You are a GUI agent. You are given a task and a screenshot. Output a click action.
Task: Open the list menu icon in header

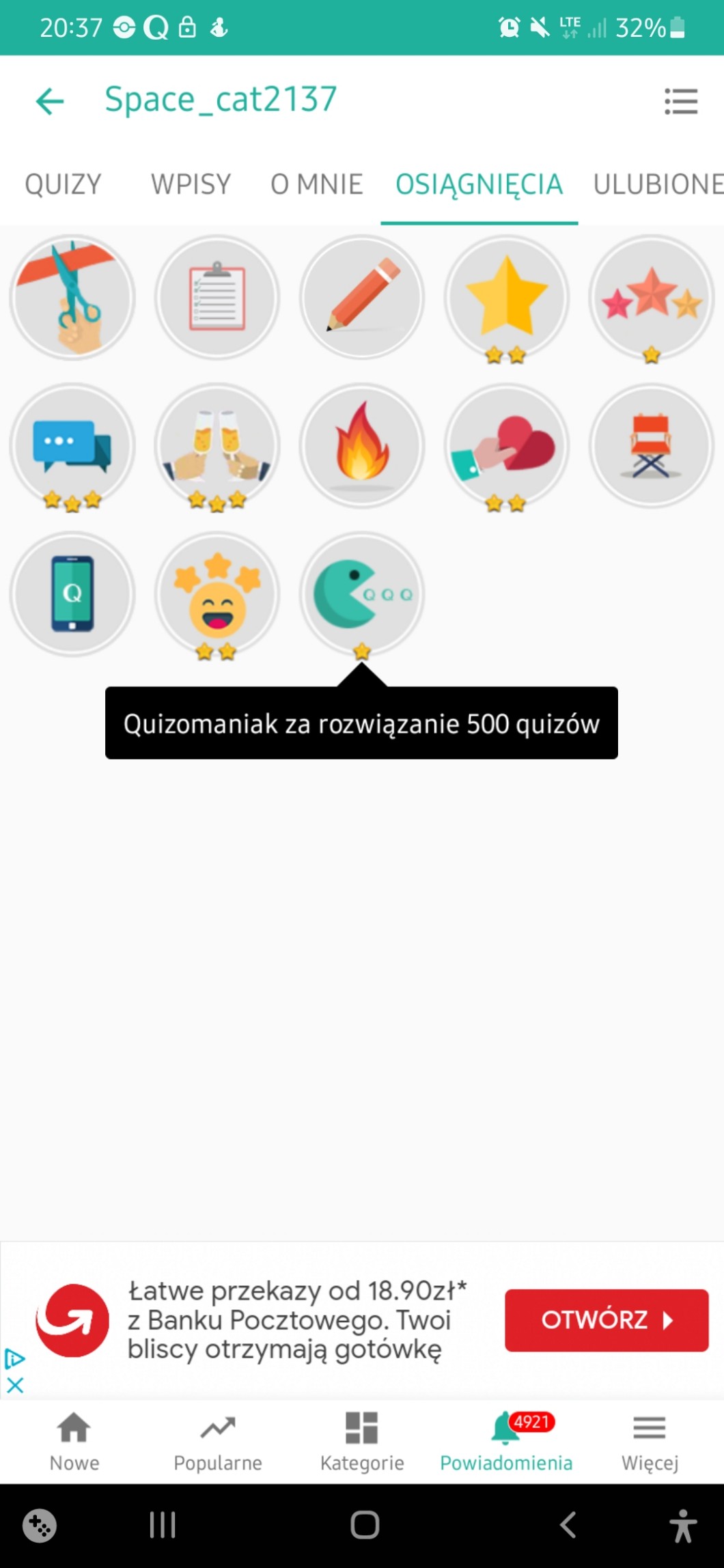(680, 101)
